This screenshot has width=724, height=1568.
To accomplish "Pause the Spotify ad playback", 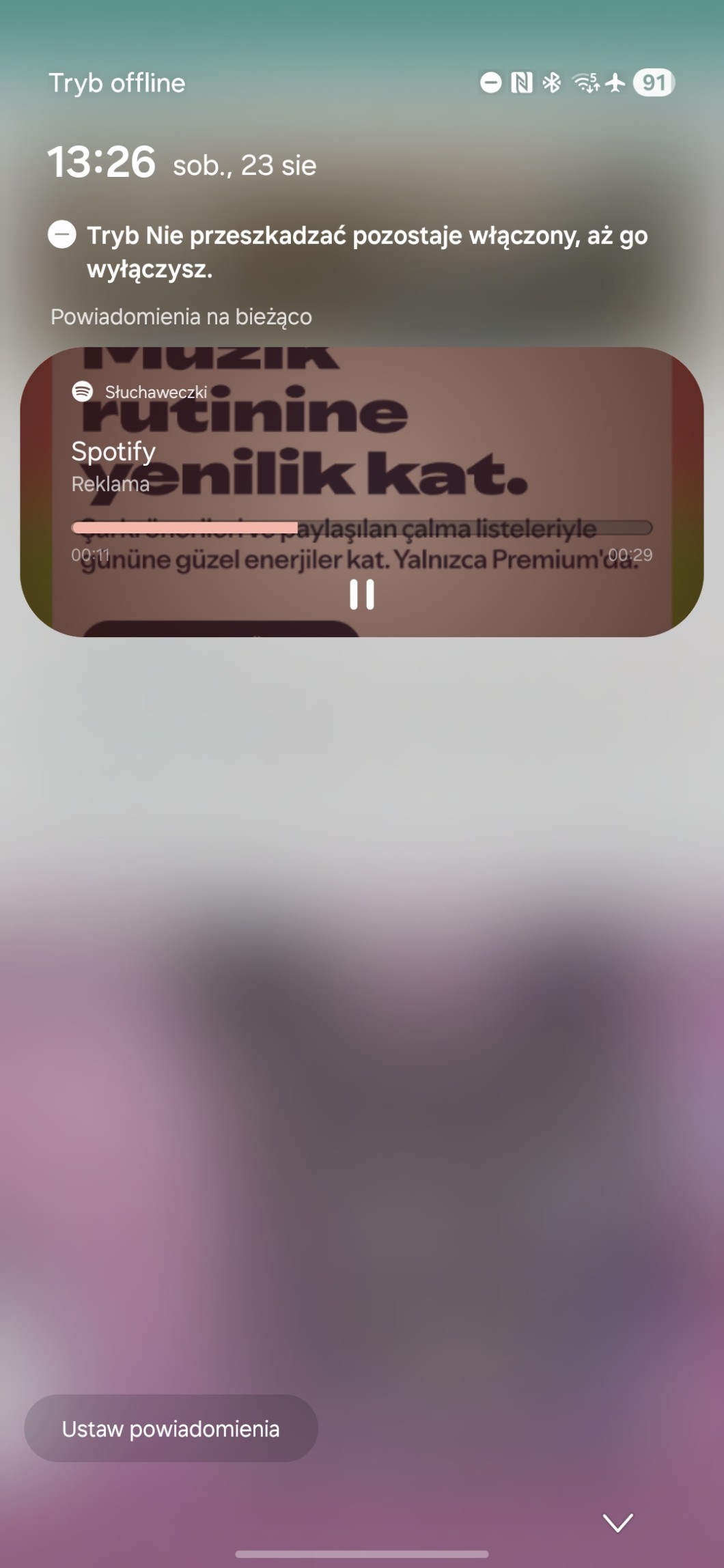I will click(x=361, y=594).
